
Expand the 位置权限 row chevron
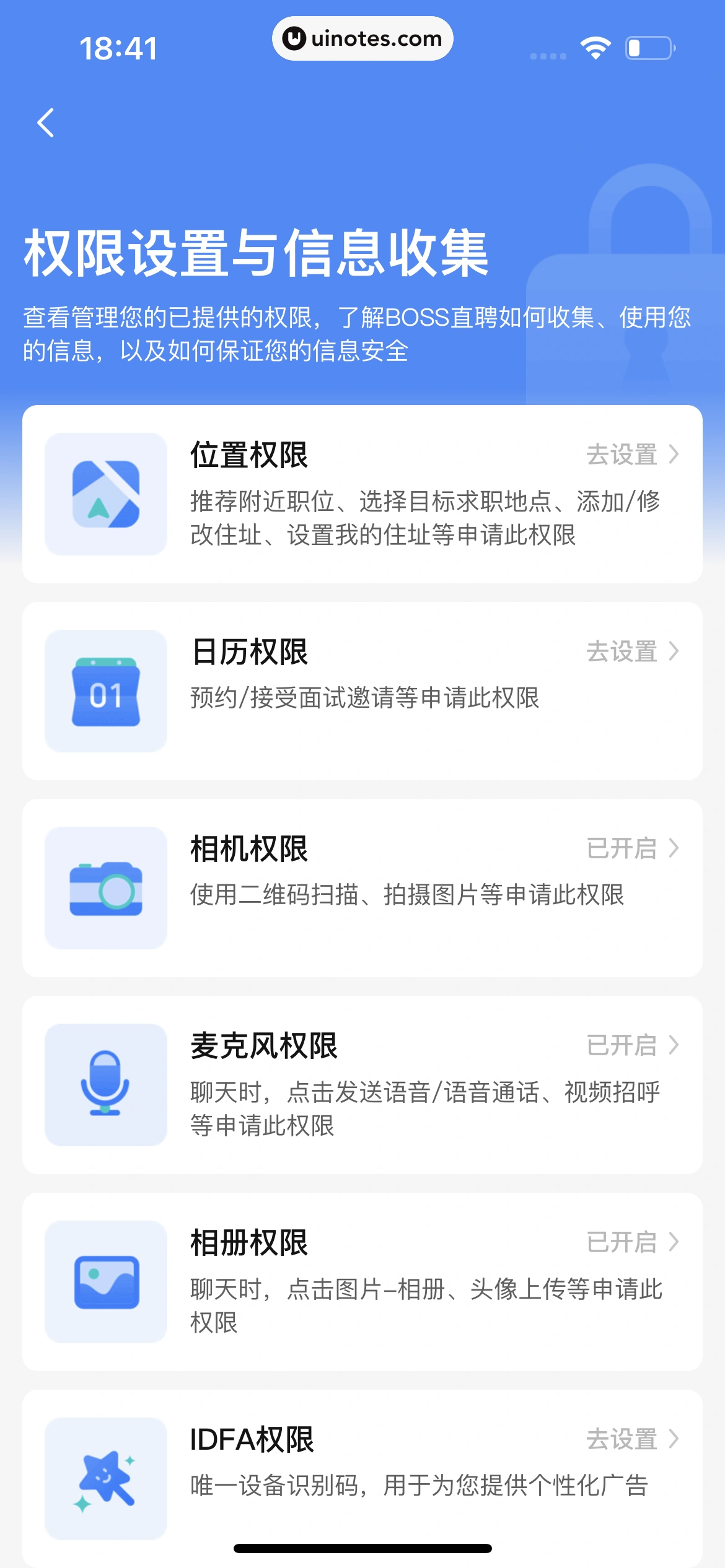click(x=674, y=455)
